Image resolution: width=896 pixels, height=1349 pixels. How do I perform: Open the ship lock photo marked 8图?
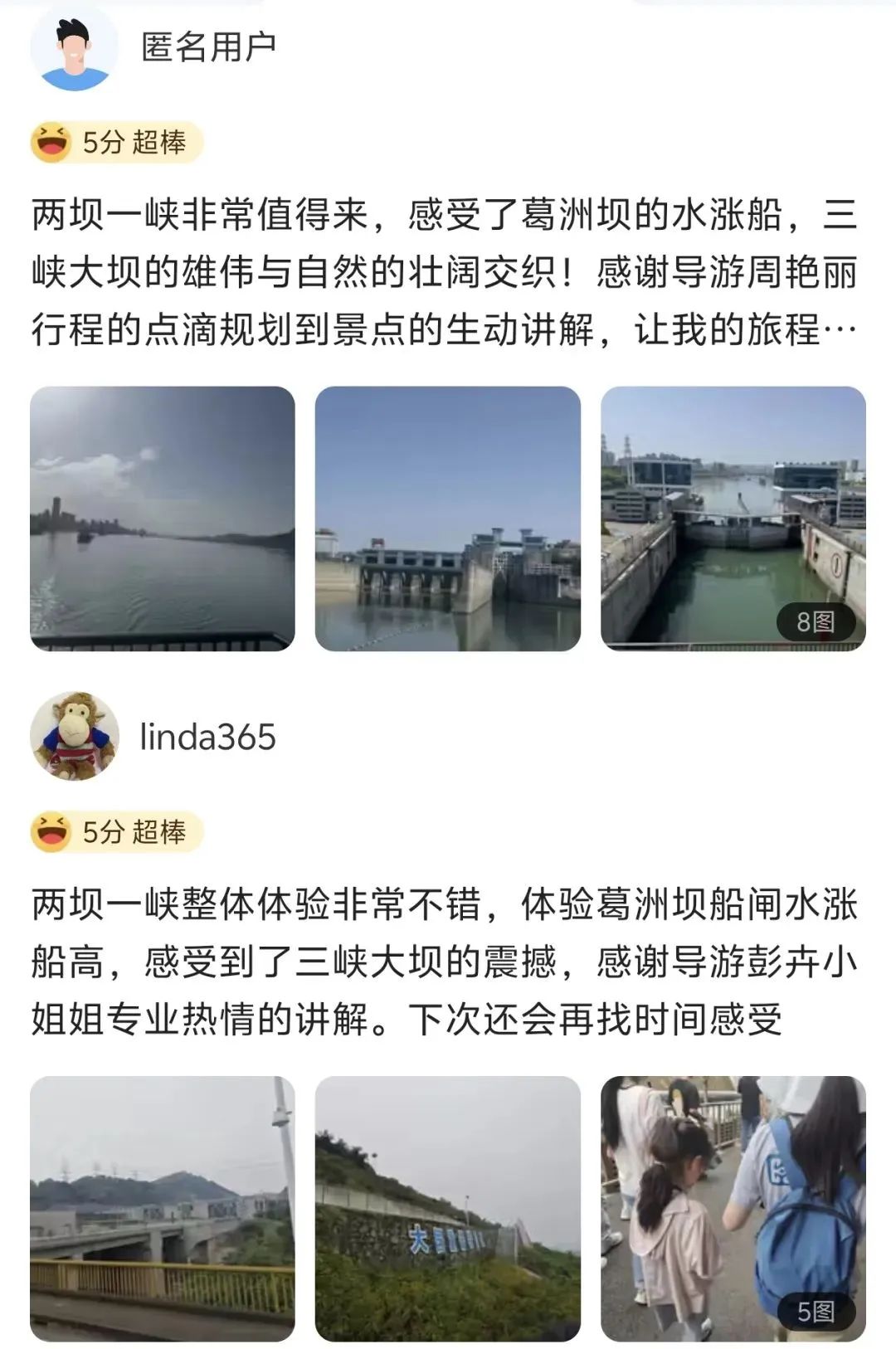click(x=733, y=519)
